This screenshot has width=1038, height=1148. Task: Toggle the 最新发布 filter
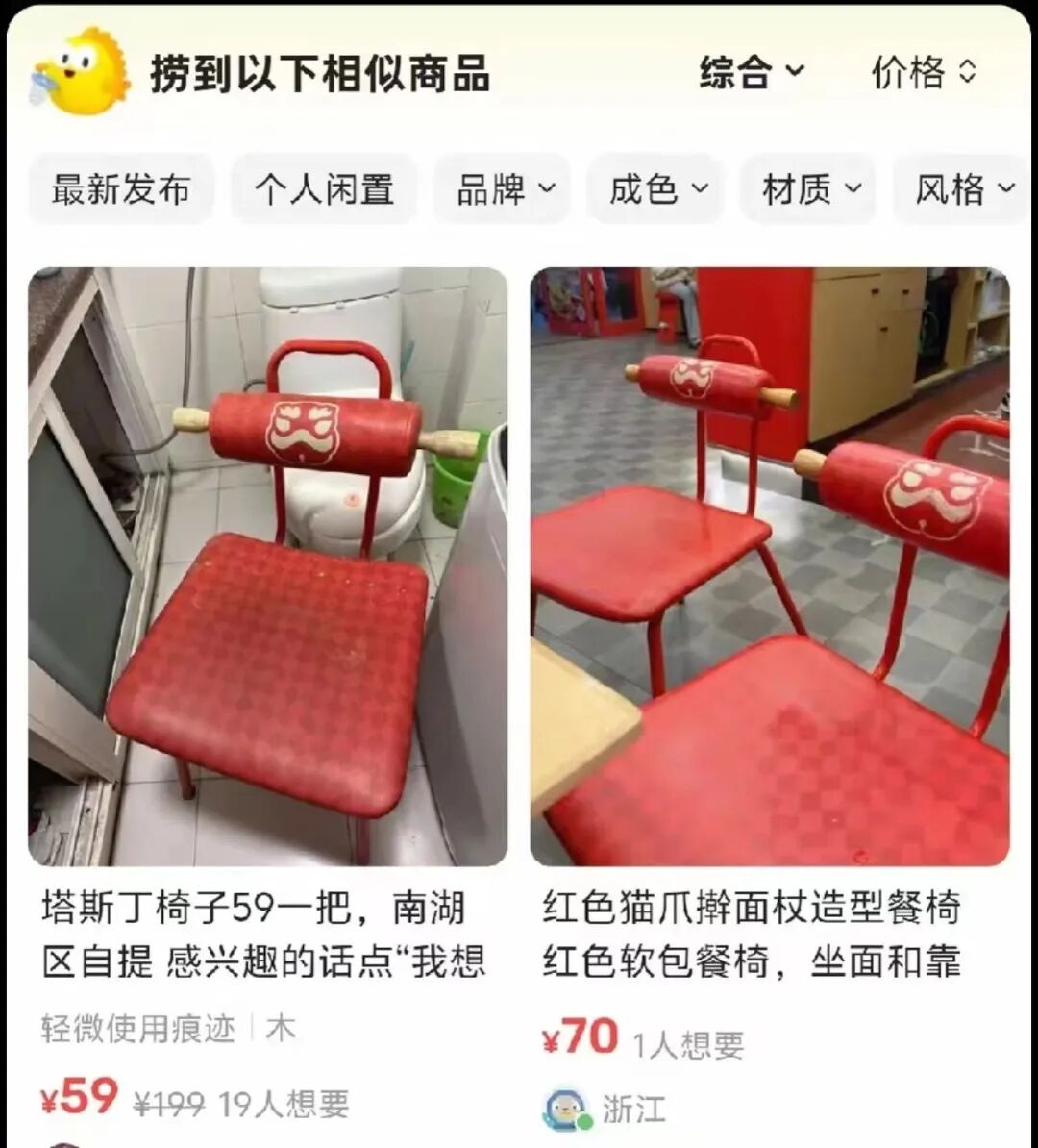tap(120, 190)
